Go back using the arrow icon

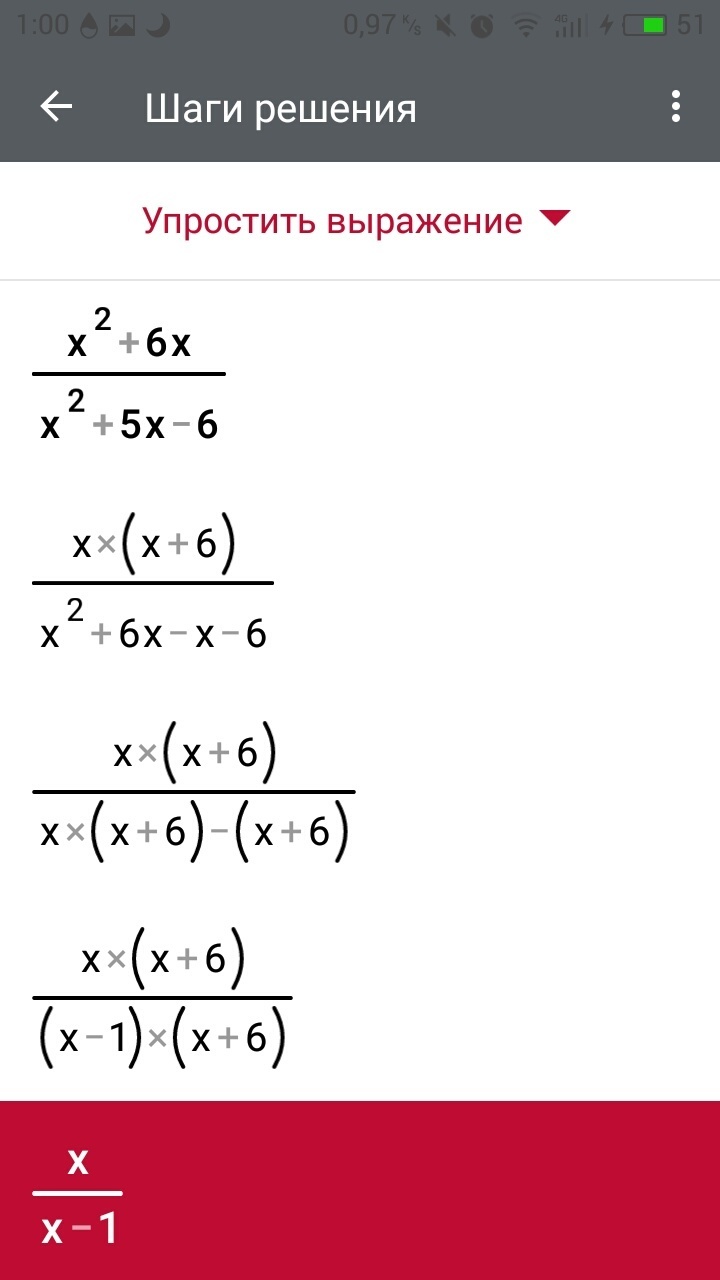pos(56,107)
